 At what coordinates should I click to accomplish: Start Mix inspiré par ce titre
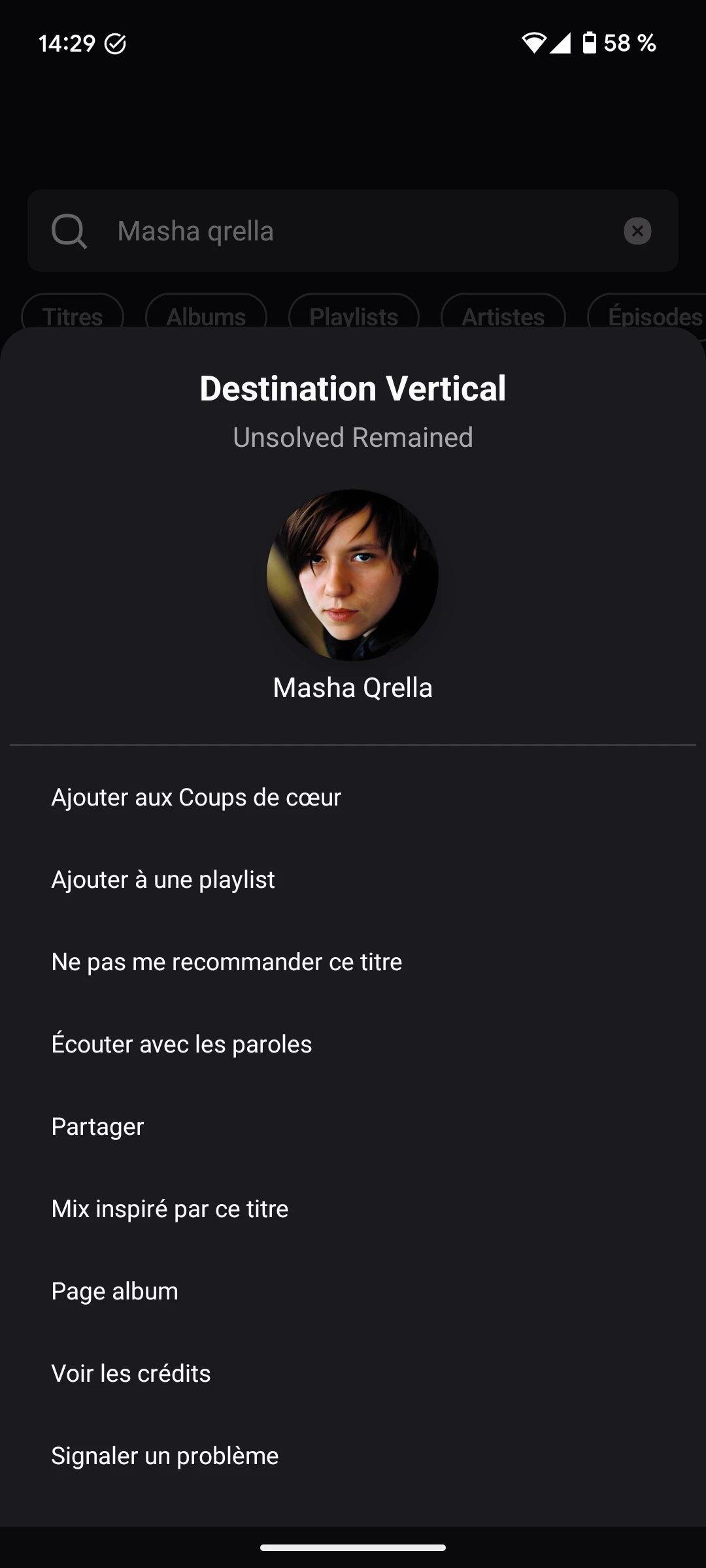170,1209
